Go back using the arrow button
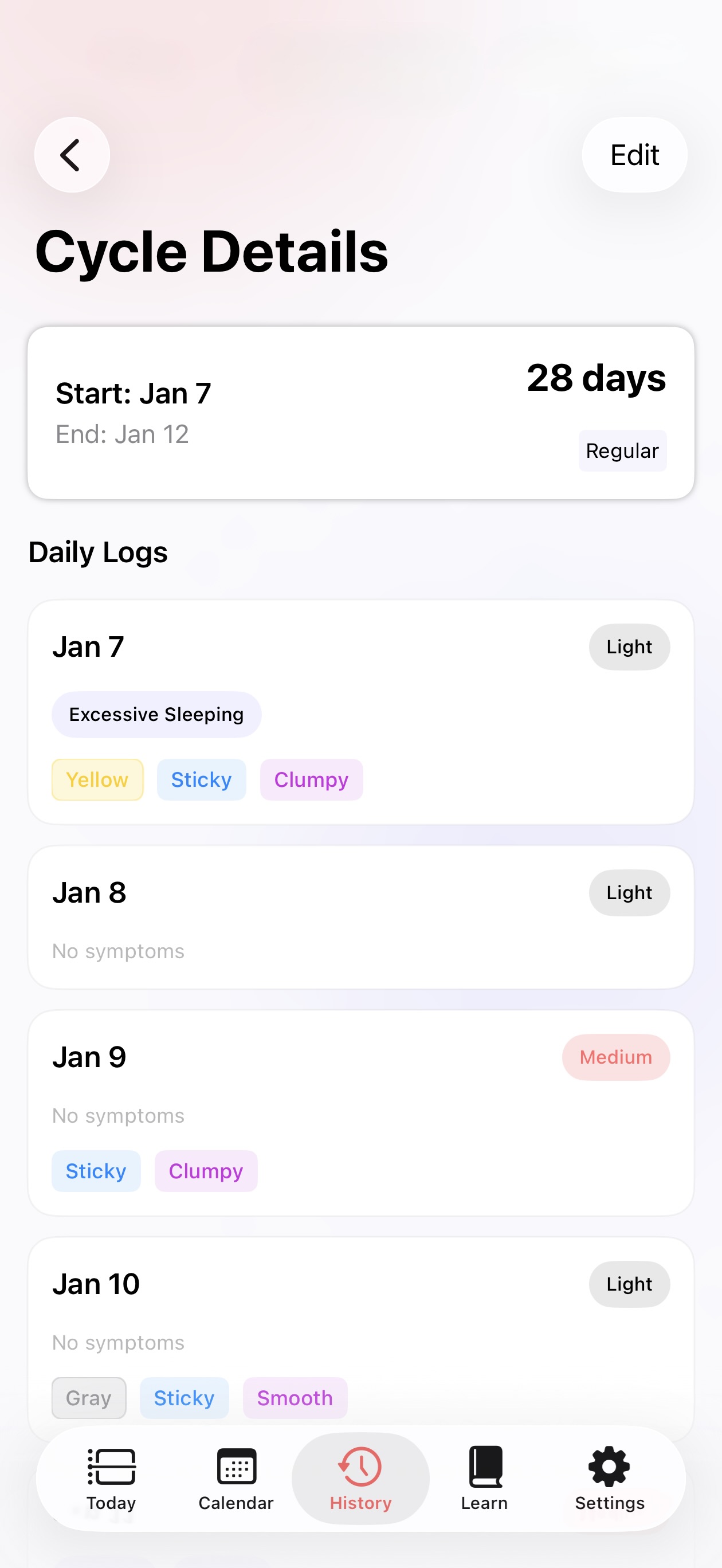This screenshot has height=1568, width=722. (x=72, y=155)
